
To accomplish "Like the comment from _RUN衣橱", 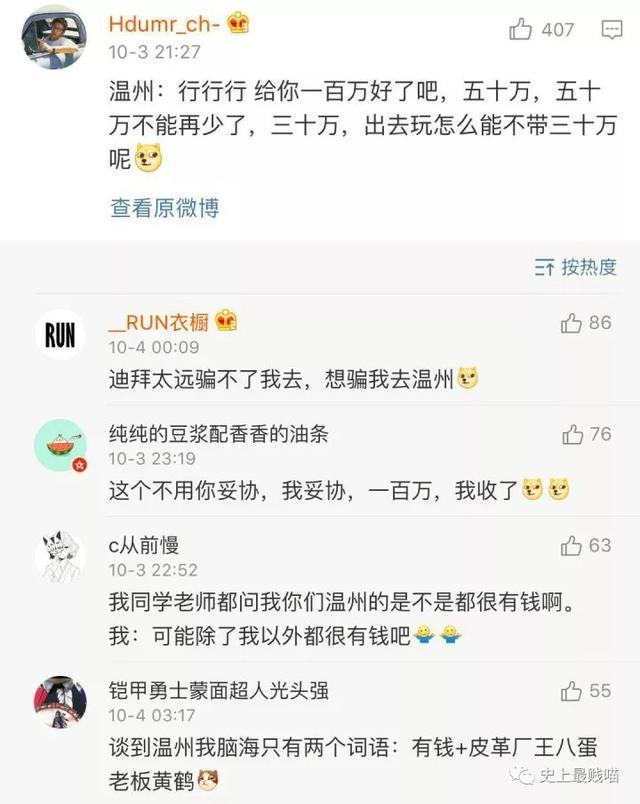I will (572, 323).
